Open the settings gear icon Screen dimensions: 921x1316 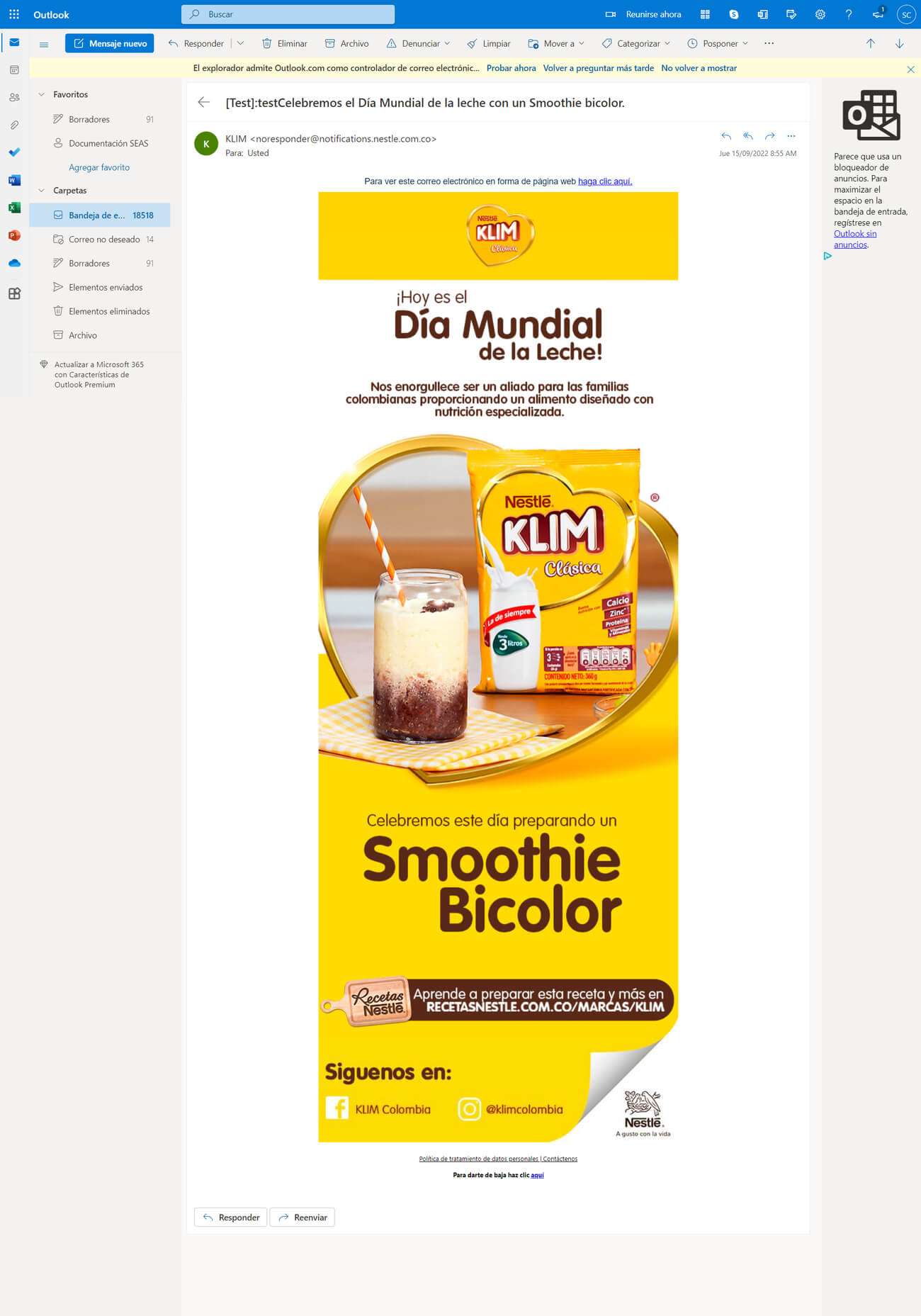pos(820,14)
